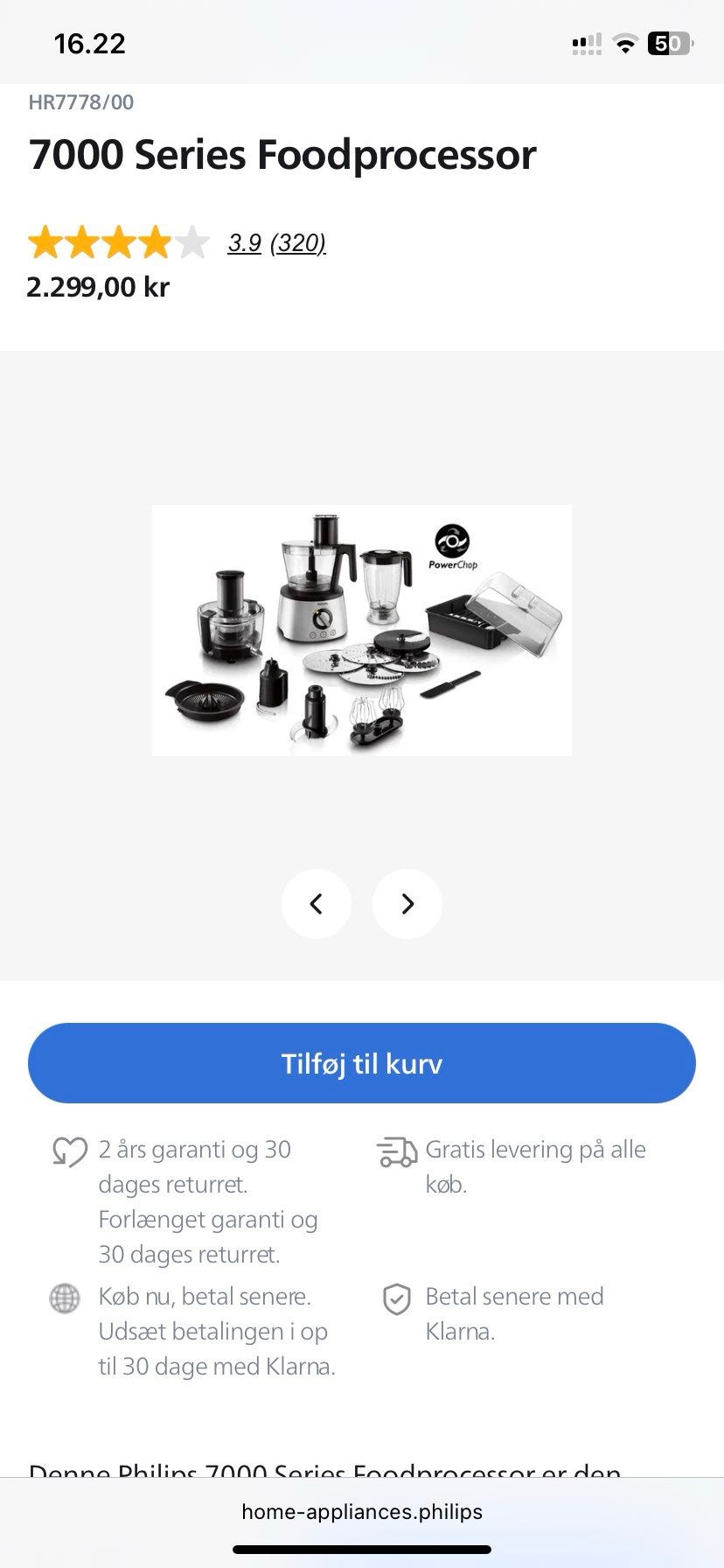Image resolution: width=724 pixels, height=1568 pixels.
Task: Open the (320) reviews link
Action: (x=298, y=242)
